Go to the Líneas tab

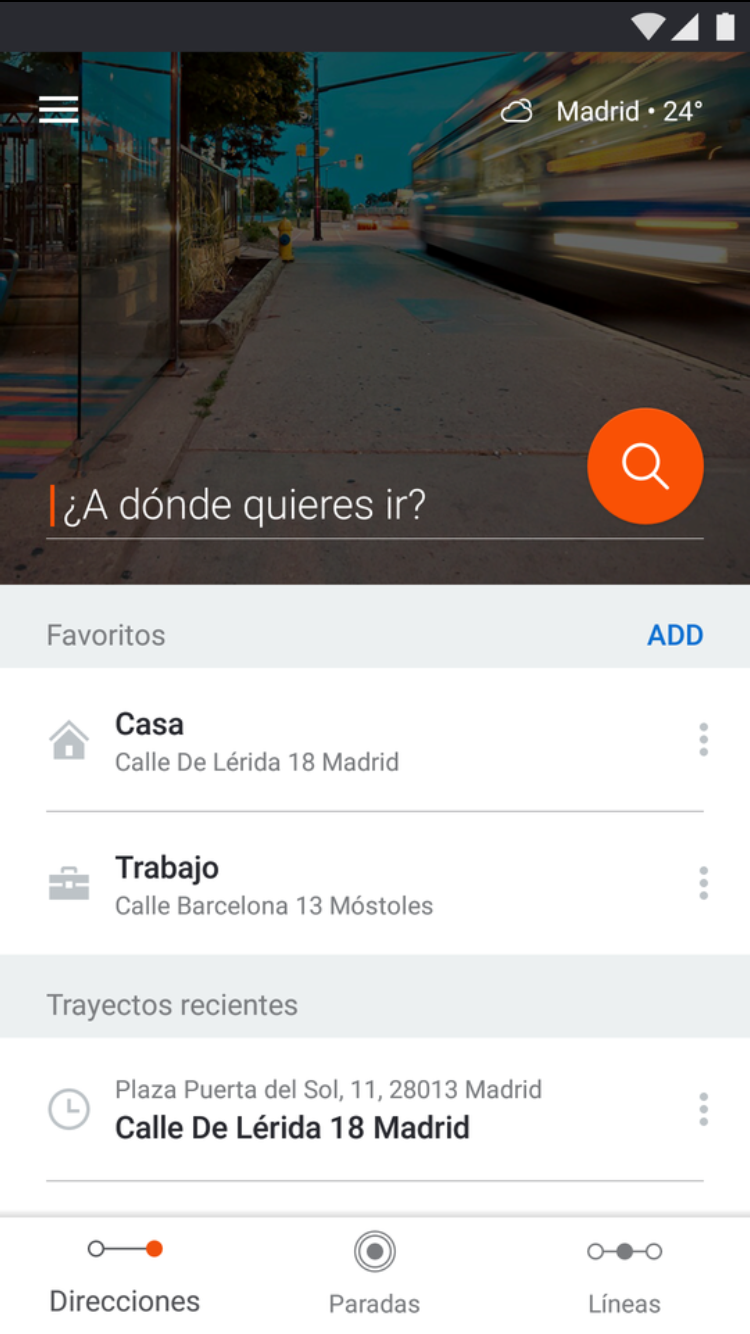click(624, 1277)
